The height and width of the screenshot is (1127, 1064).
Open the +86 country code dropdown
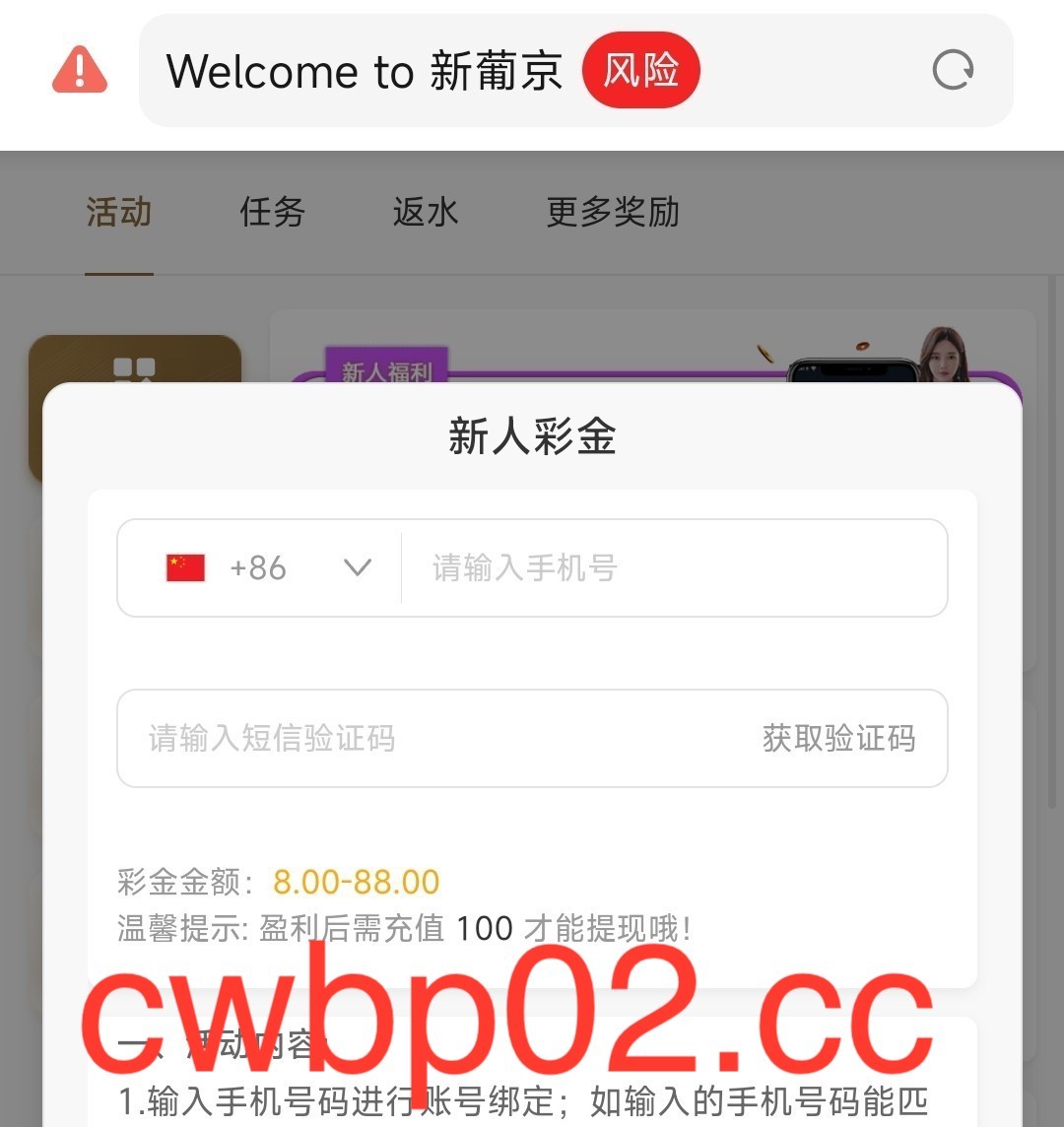click(x=266, y=568)
